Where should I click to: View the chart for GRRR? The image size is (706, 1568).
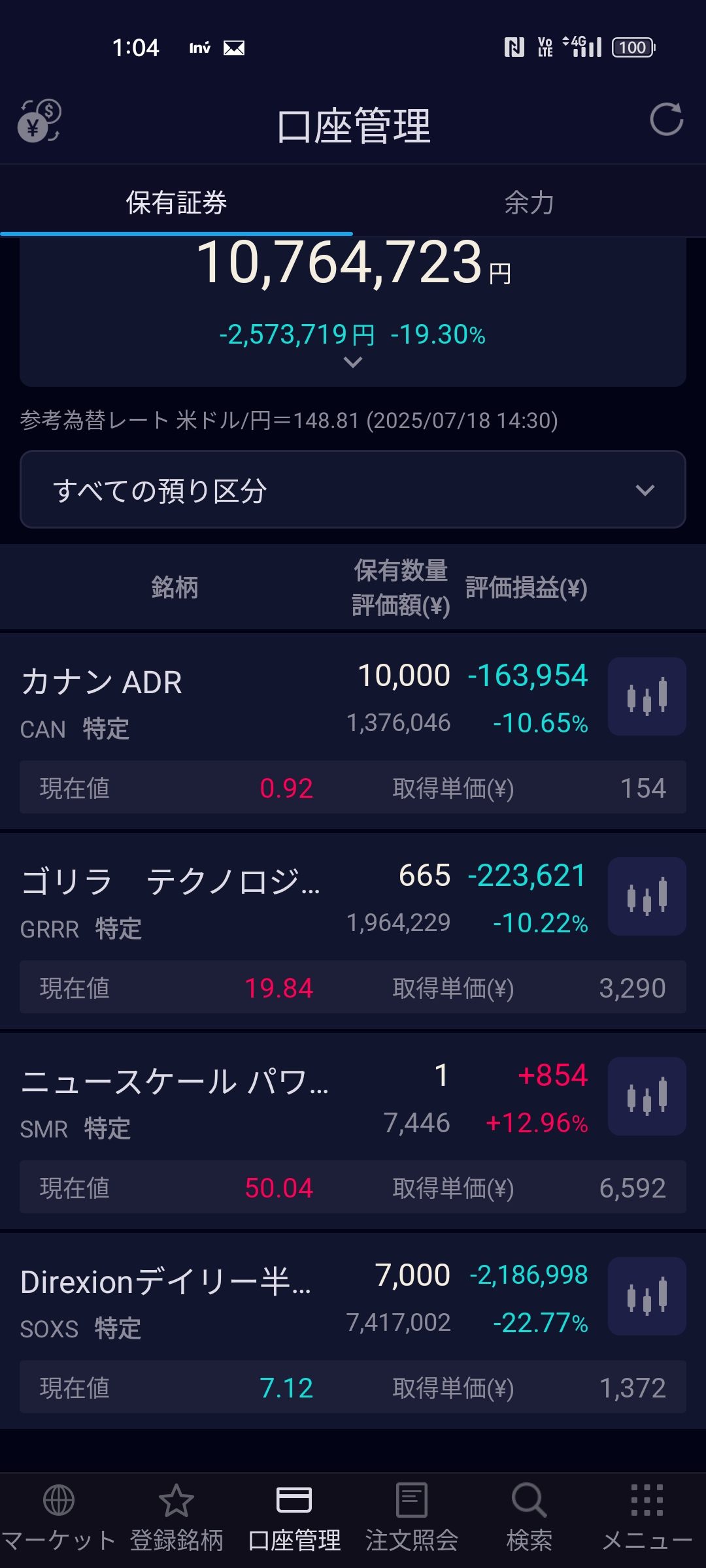[647, 896]
